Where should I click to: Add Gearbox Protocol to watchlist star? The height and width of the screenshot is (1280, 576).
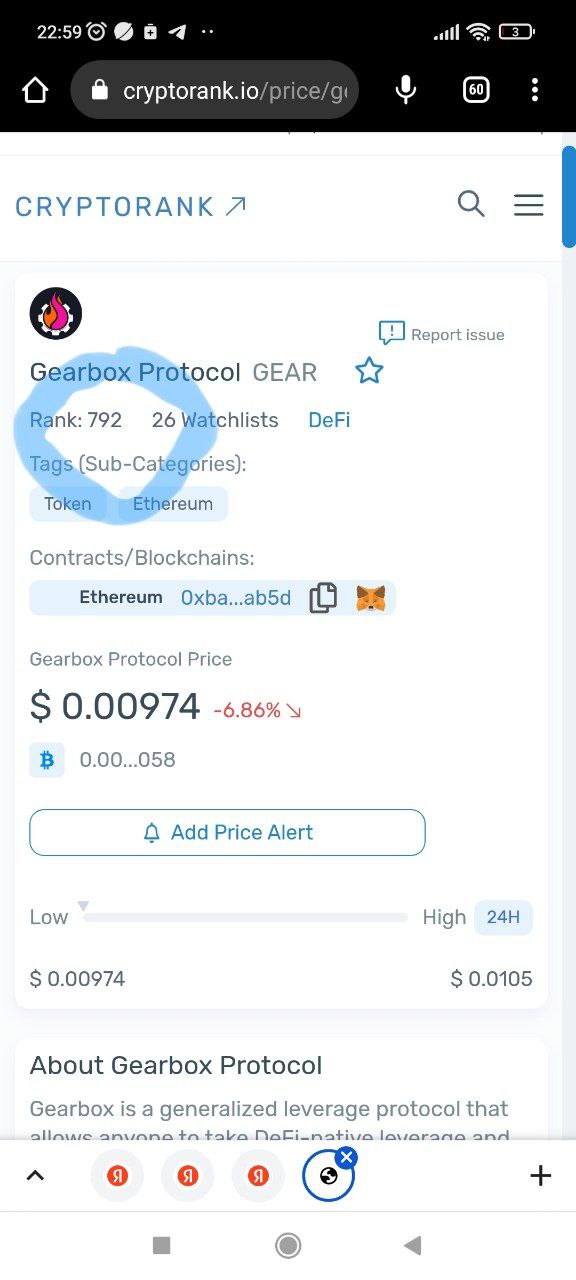point(369,372)
